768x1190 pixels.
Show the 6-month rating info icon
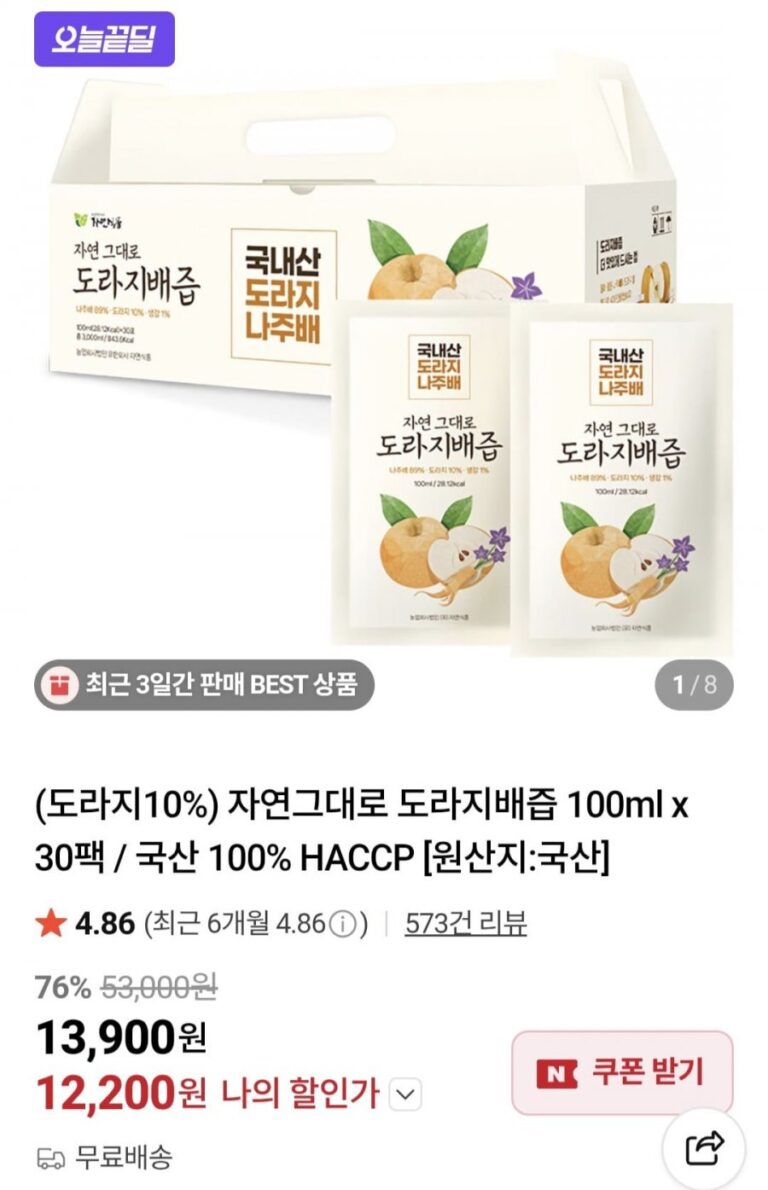342,924
